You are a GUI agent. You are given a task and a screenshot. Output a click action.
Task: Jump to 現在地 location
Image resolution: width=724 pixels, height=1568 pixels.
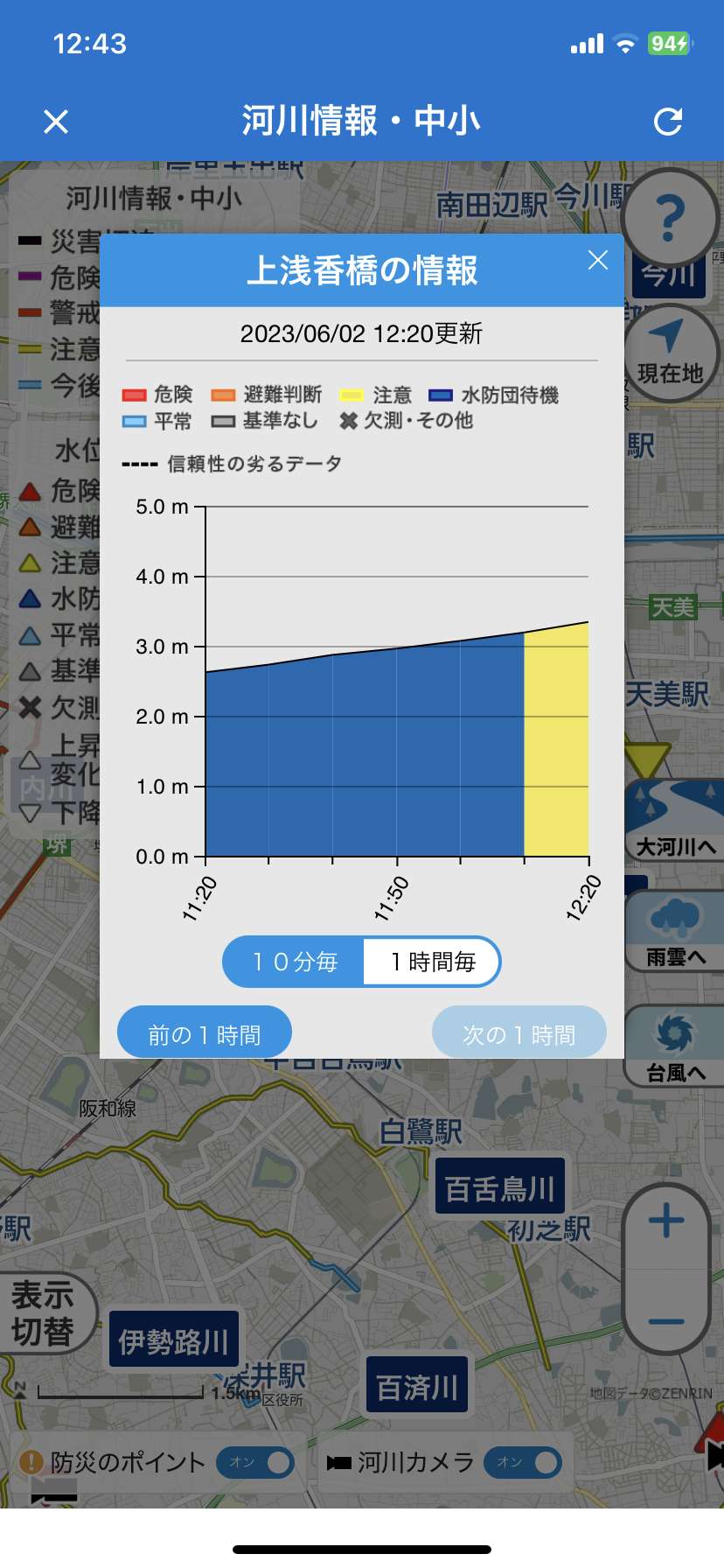[670, 353]
